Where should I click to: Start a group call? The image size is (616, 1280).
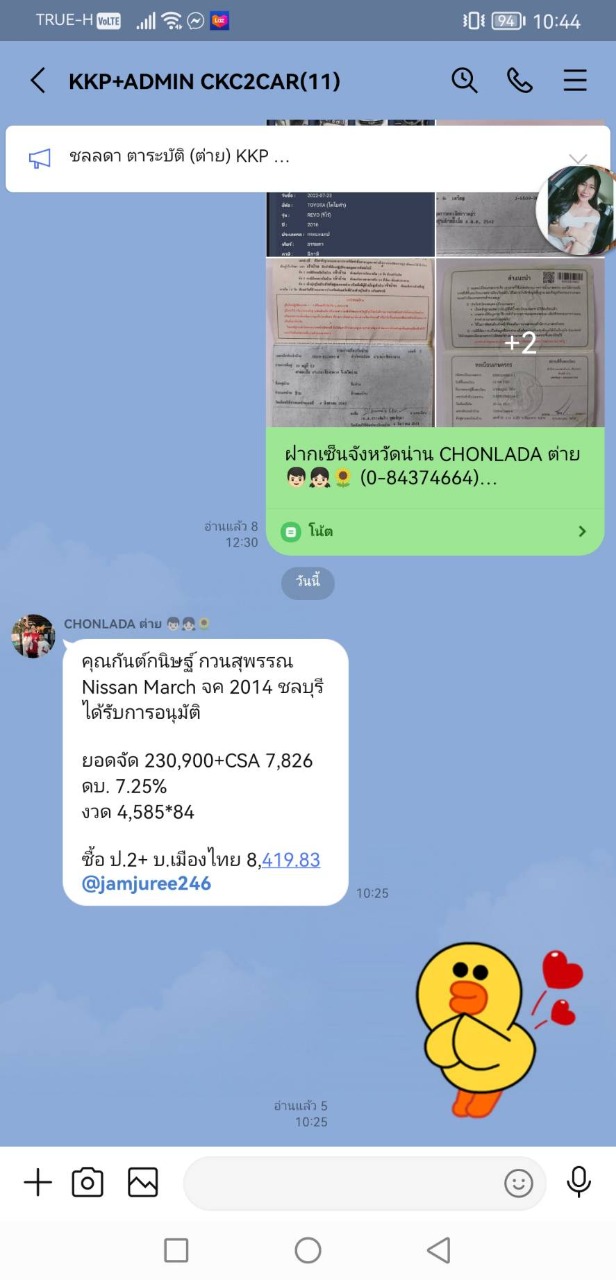520,81
